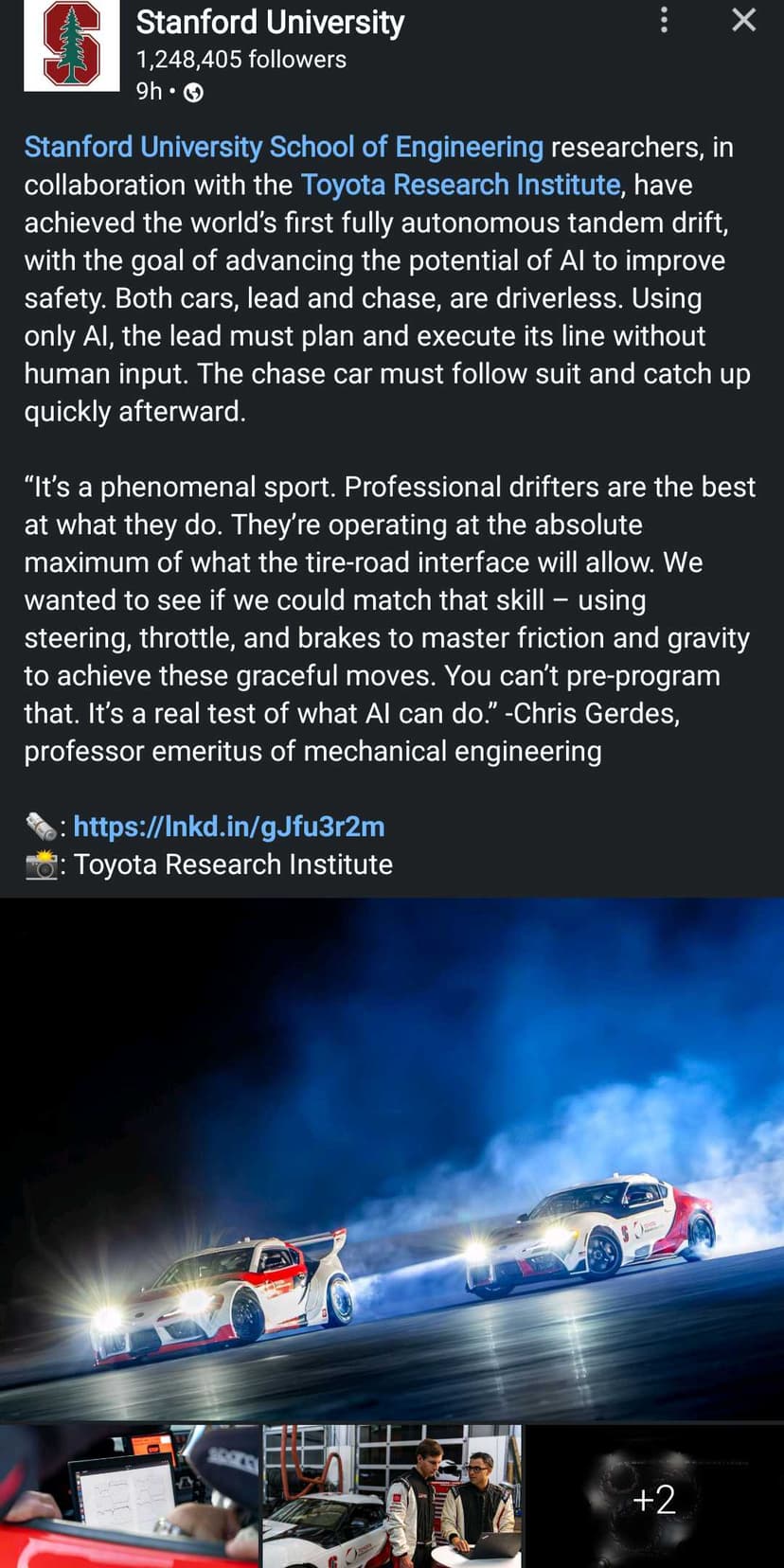Screen dimensions: 784x1568
Task: Follow the lnkd.in/gJfu3r2m link
Action: pyautogui.click(x=229, y=827)
